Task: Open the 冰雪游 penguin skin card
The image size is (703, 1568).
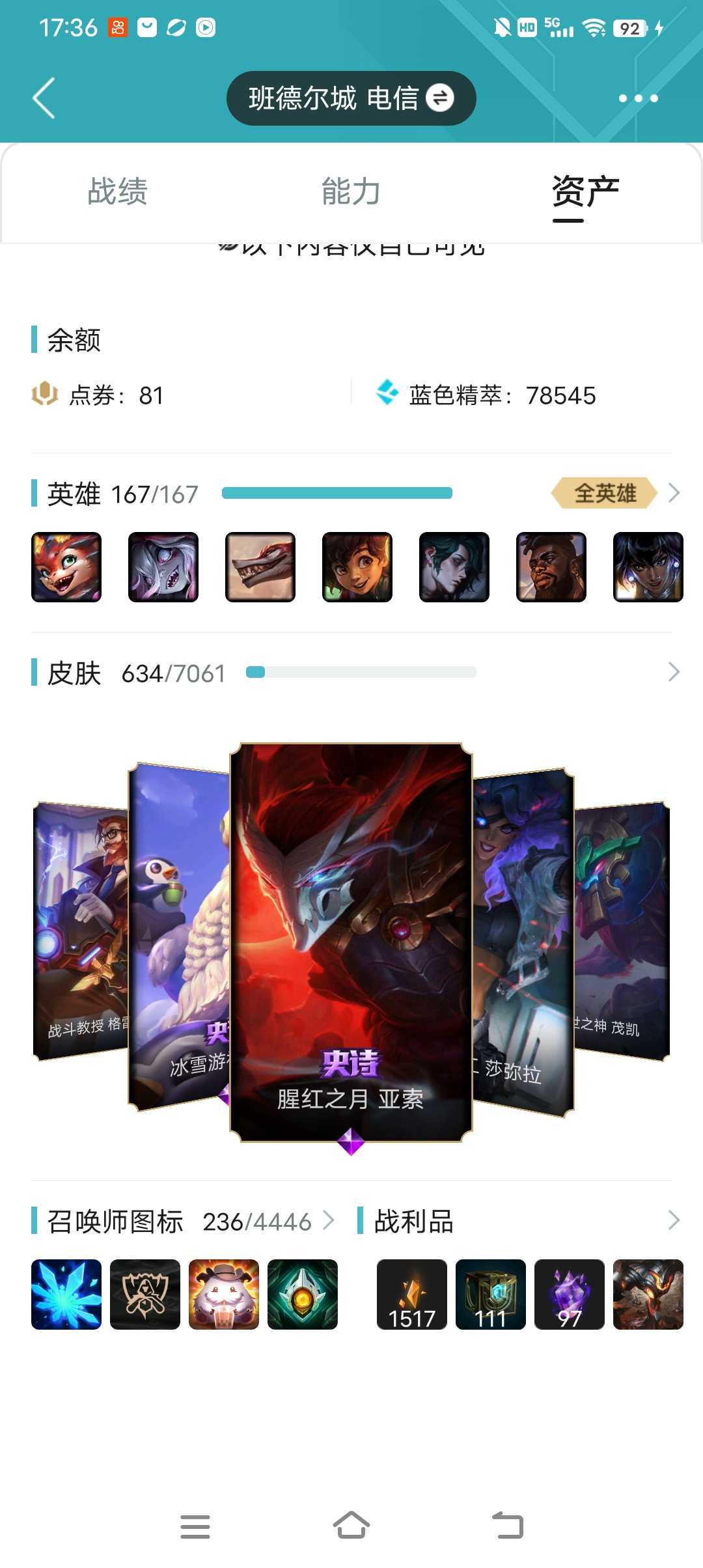Action: tap(179, 936)
